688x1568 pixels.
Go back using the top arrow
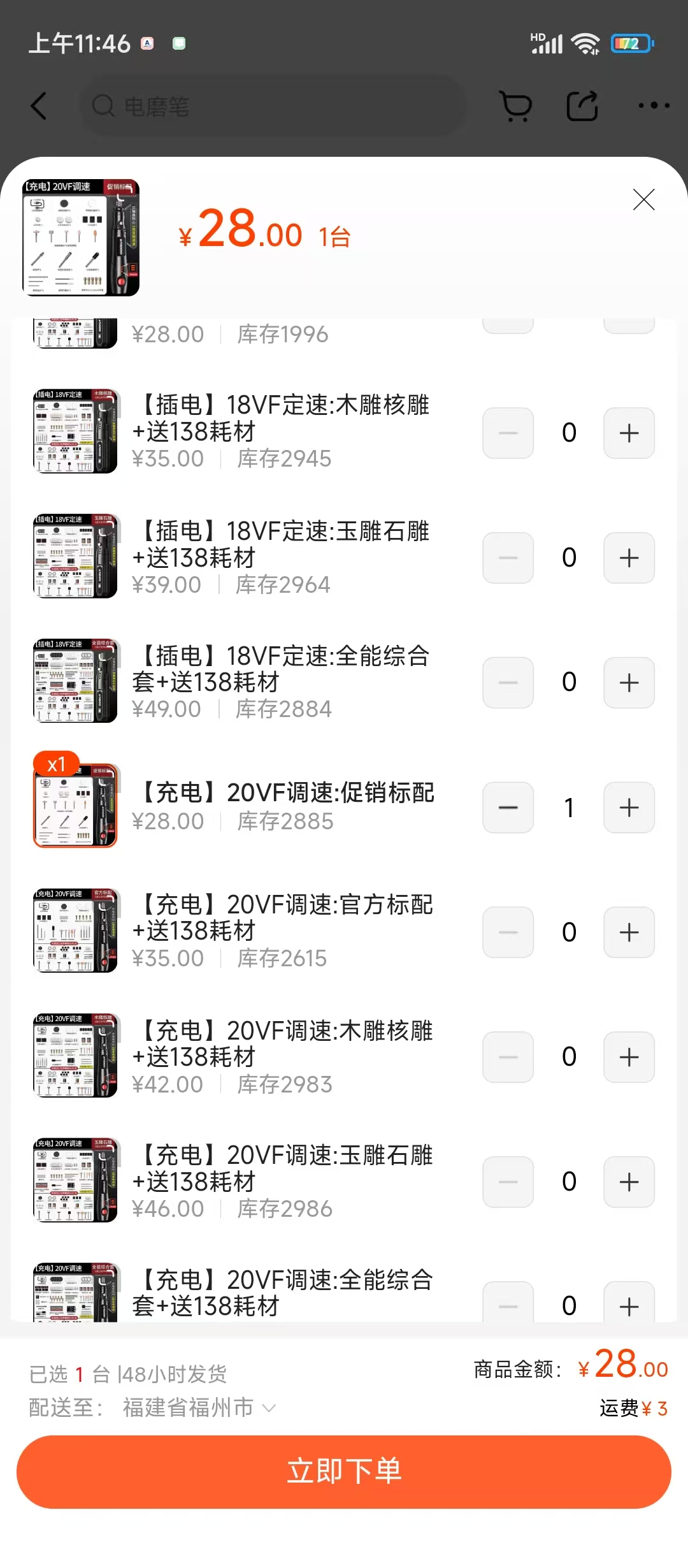39,106
